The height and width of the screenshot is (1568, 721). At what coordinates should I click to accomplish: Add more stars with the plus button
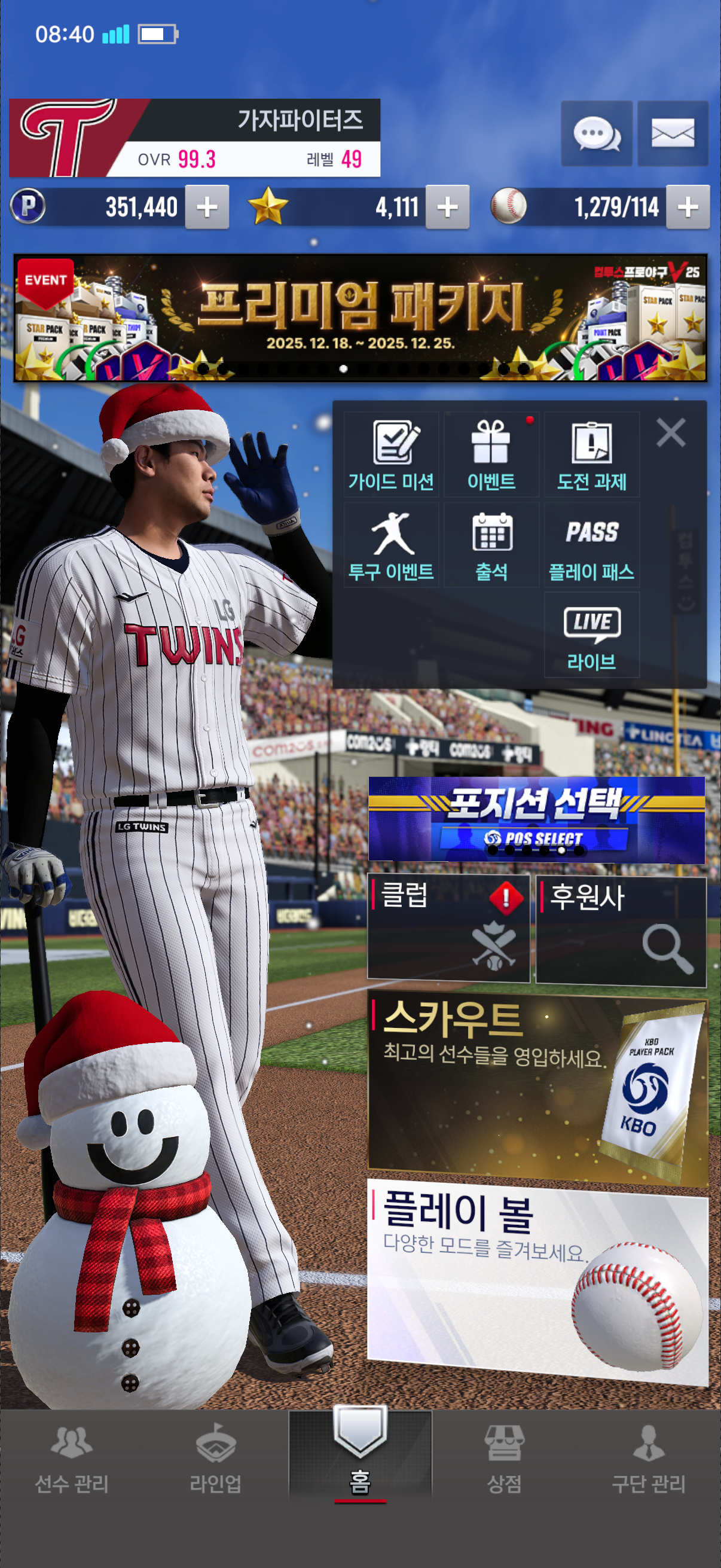[x=447, y=208]
